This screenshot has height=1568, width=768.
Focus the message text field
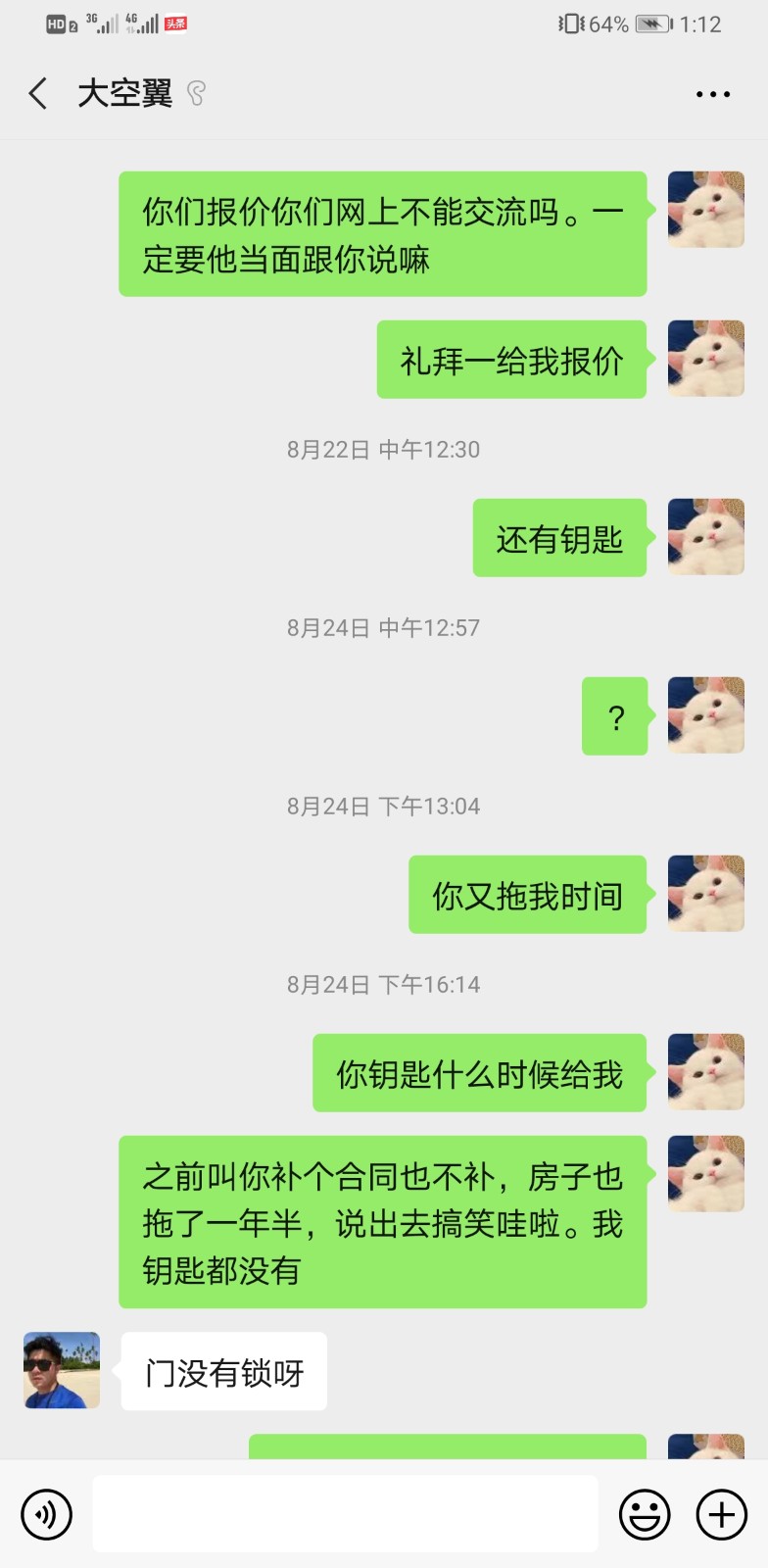345,1514
